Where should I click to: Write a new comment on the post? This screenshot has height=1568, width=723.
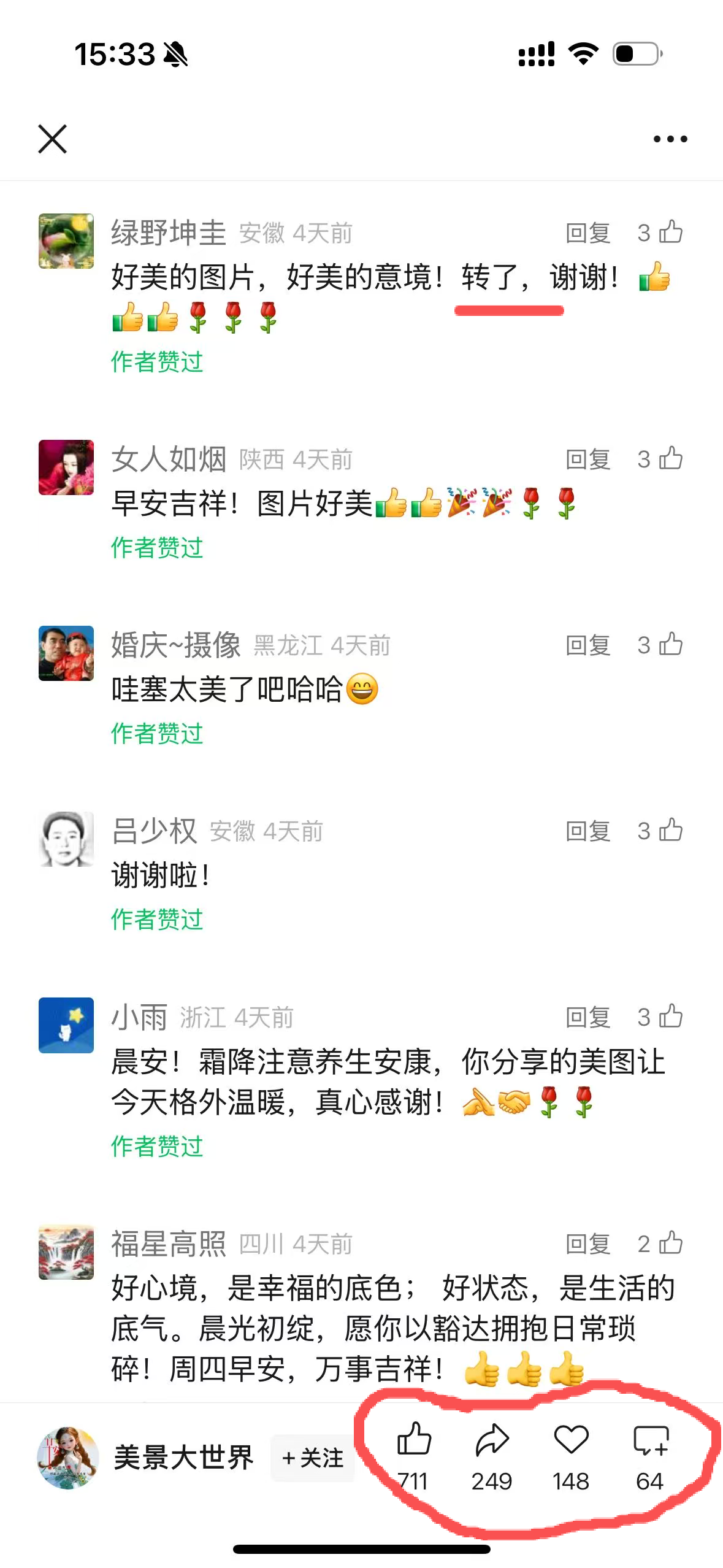[x=650, y=1440]
